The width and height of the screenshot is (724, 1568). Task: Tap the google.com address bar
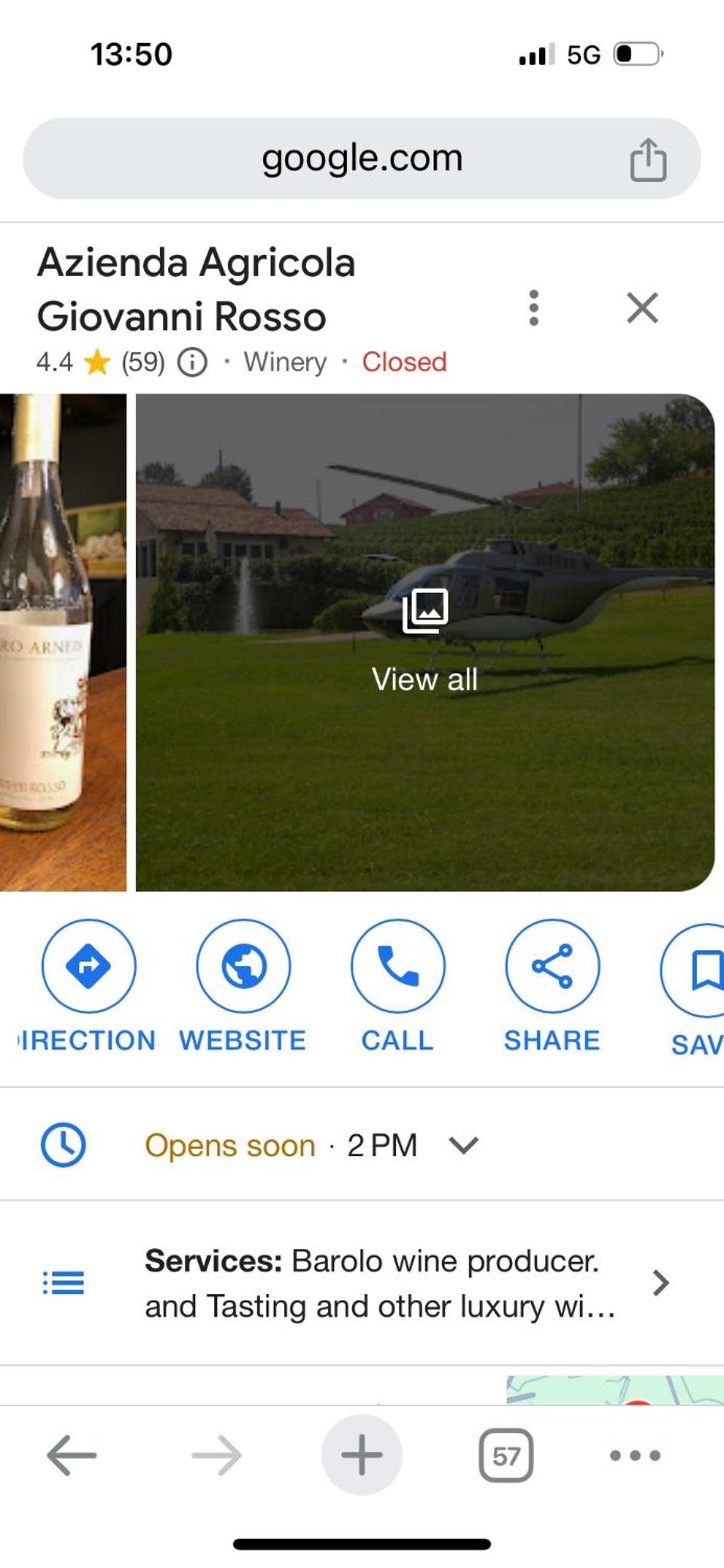coord(362,158)
